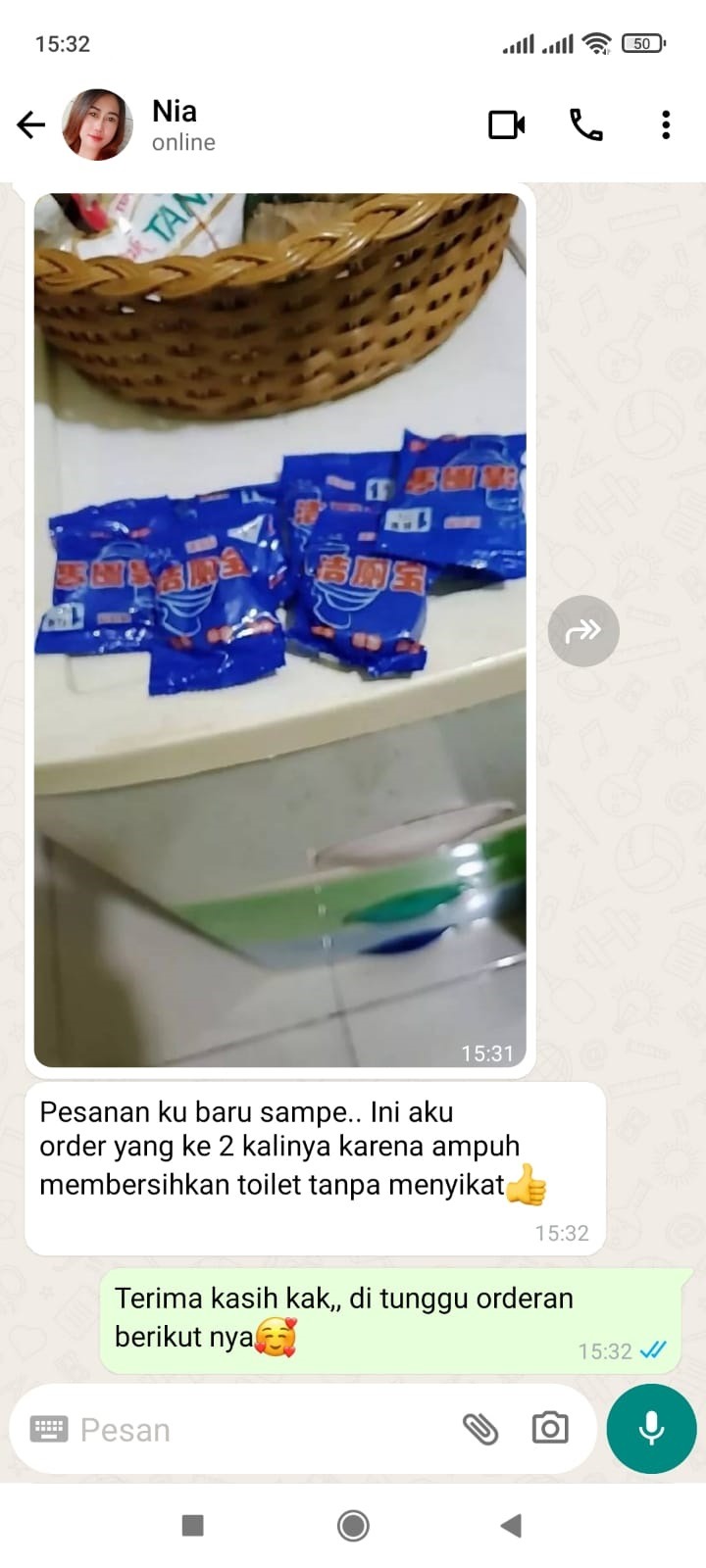
Task: Open the camera from the message box
Action: (550, 1429)
